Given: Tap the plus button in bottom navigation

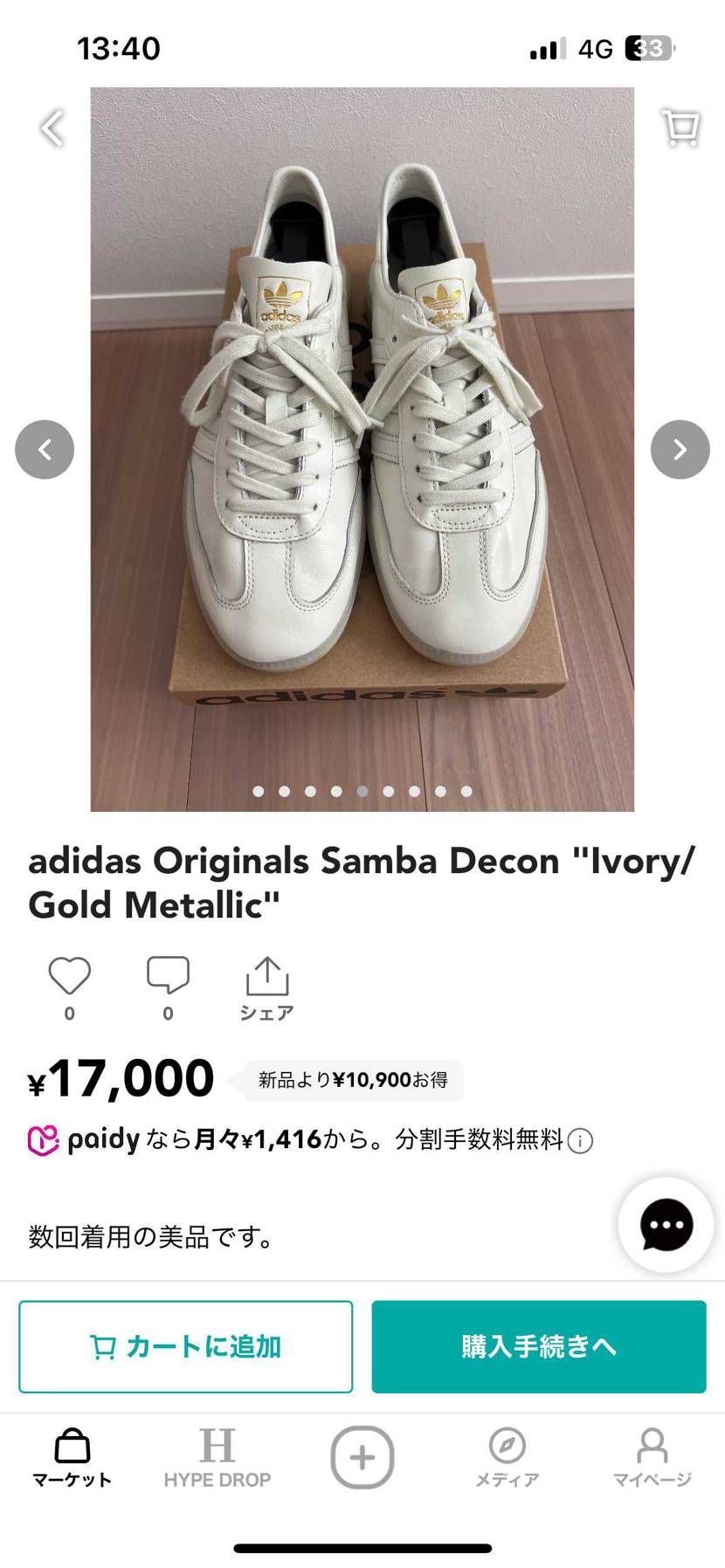Looking at the screenshot, I should [362, 1449].
